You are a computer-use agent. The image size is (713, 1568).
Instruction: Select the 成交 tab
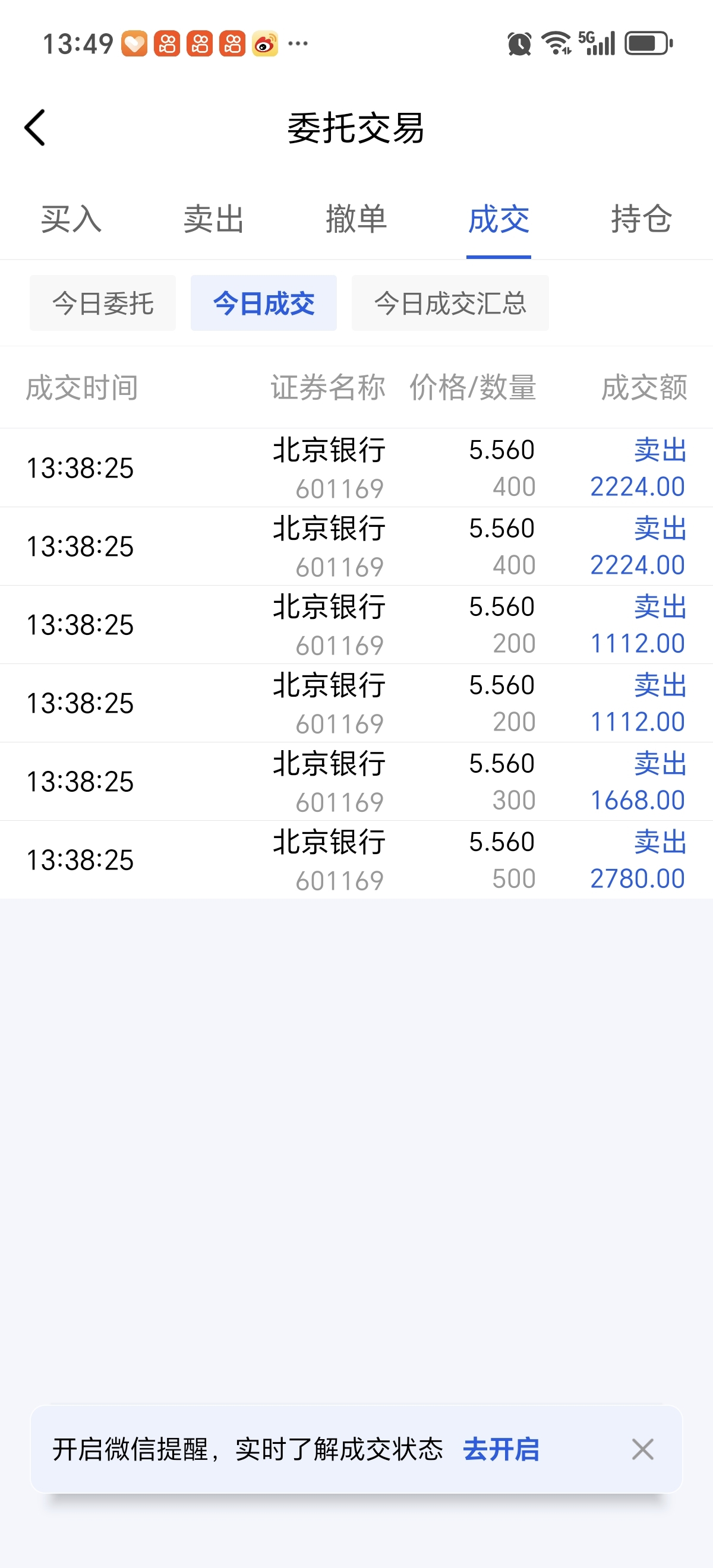pyautogui.click(x=499, y=219)
